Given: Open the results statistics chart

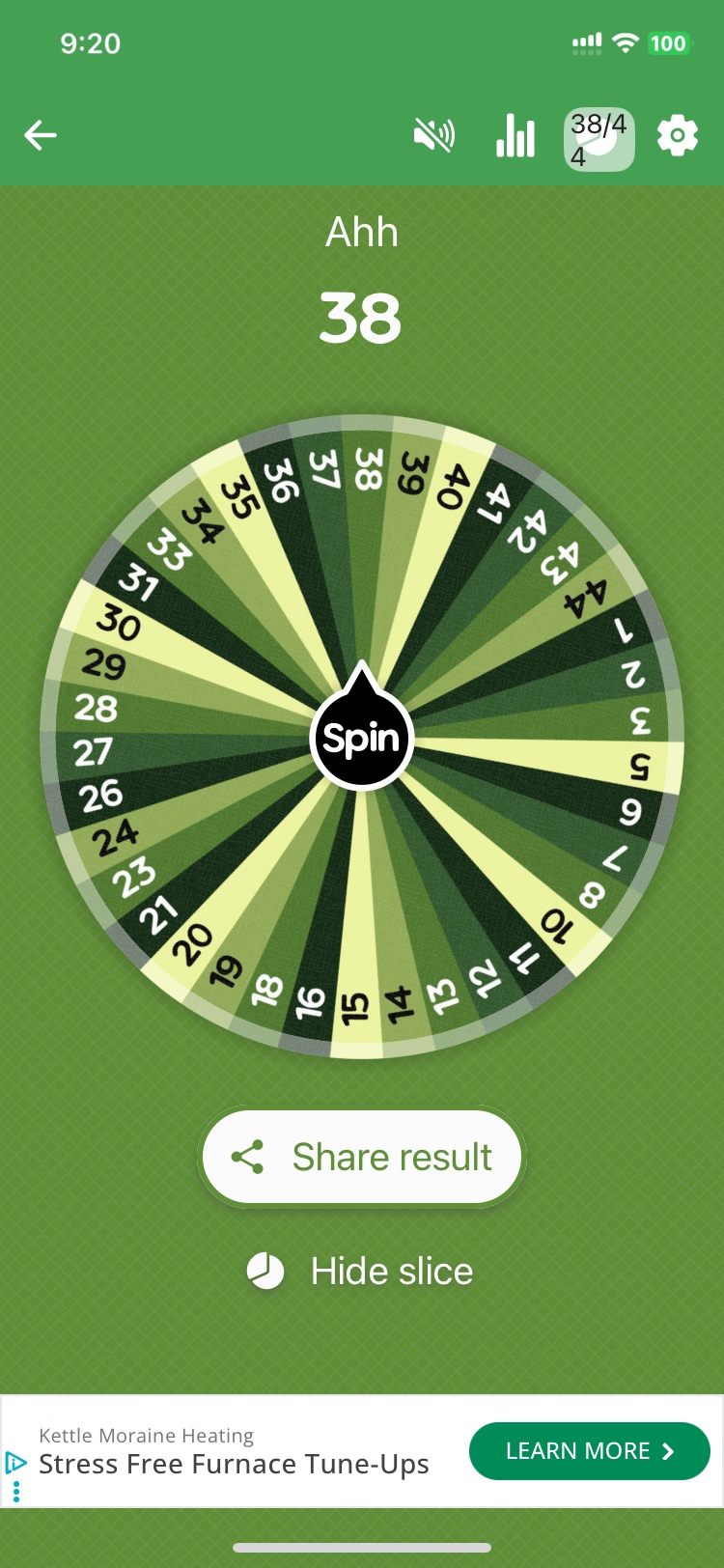Looking at the screenshot, I should (515, 136).
